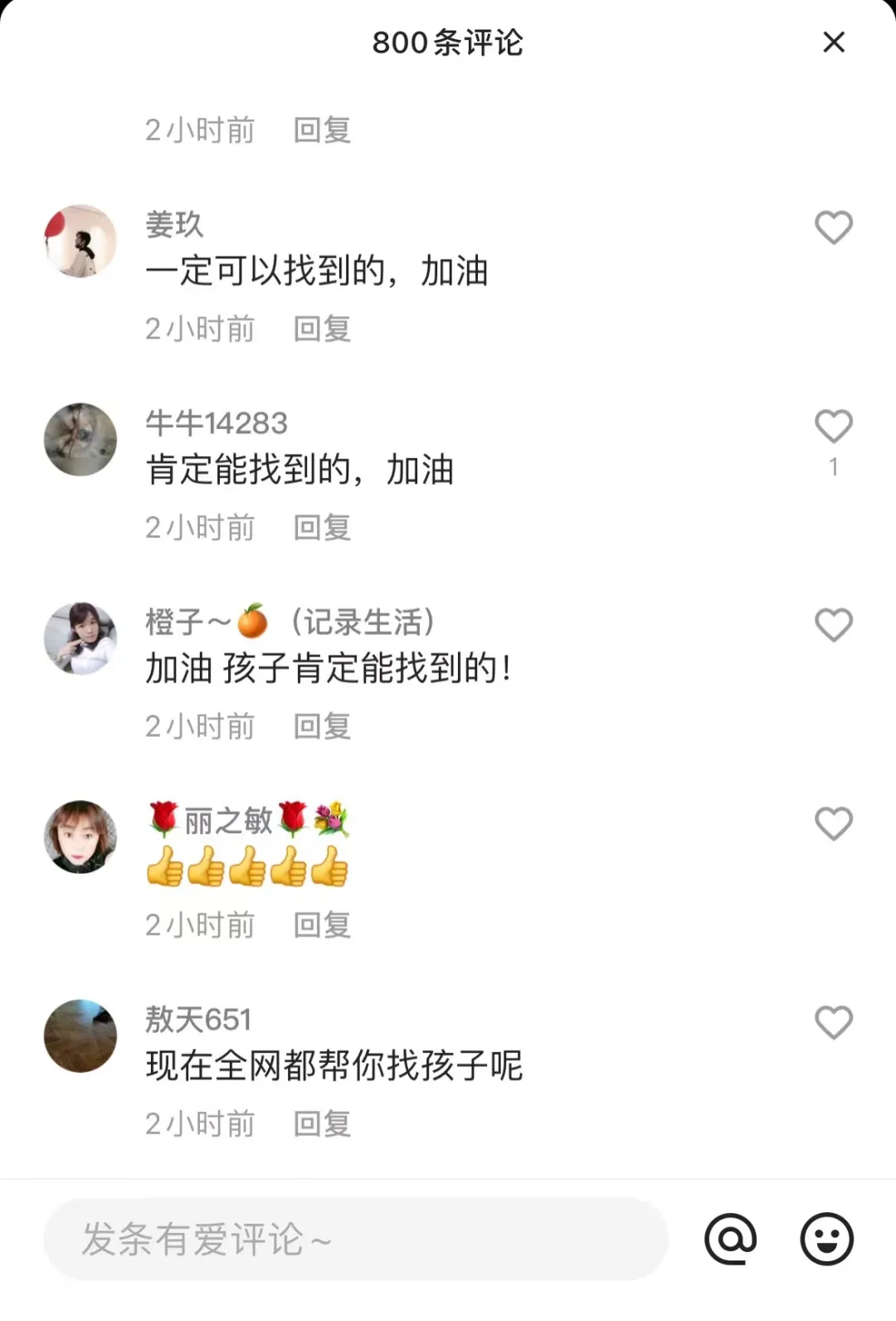Close the 800条评论 comments panel
The image size is (896, 1321).
click(833, 42)
